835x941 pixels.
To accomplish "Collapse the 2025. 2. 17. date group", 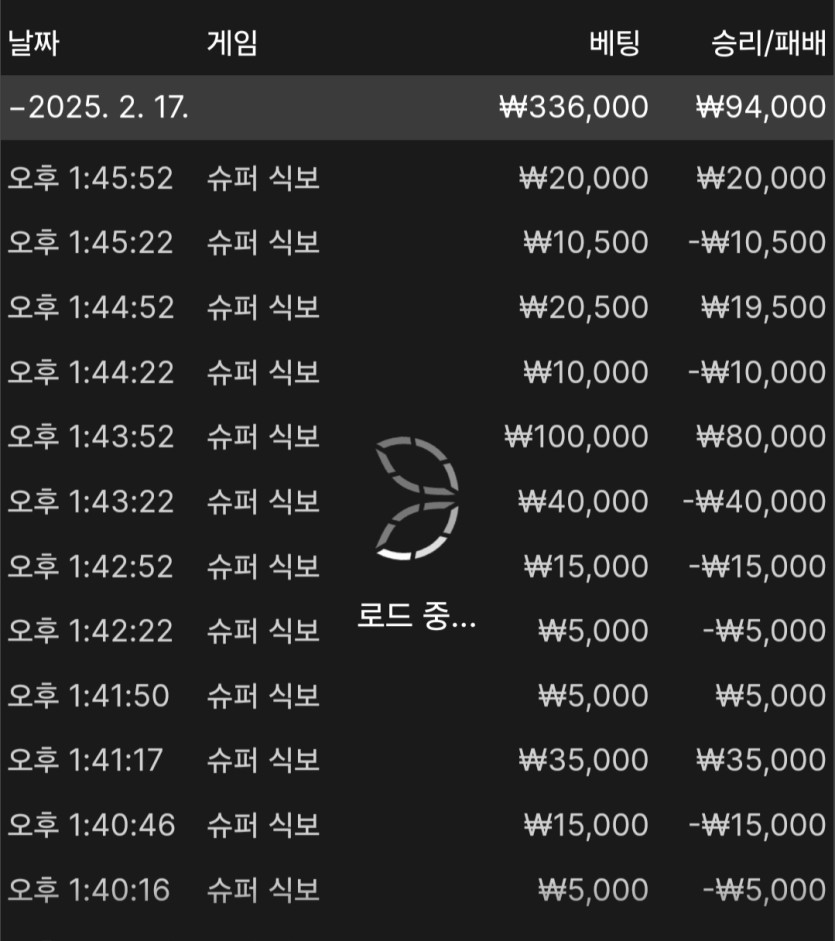I will coord(100,108).
